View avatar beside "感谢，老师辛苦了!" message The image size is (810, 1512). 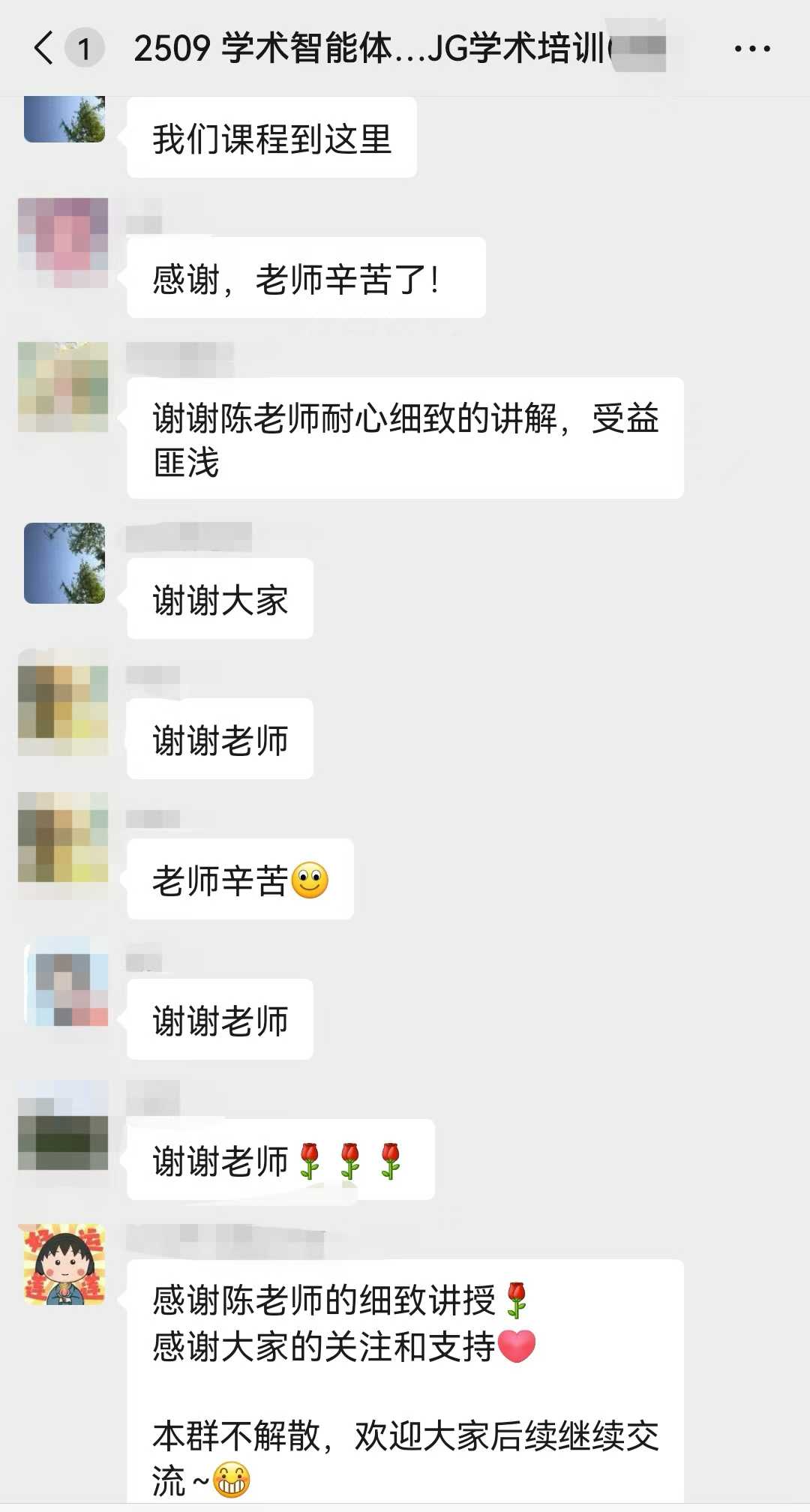(64, 242)
